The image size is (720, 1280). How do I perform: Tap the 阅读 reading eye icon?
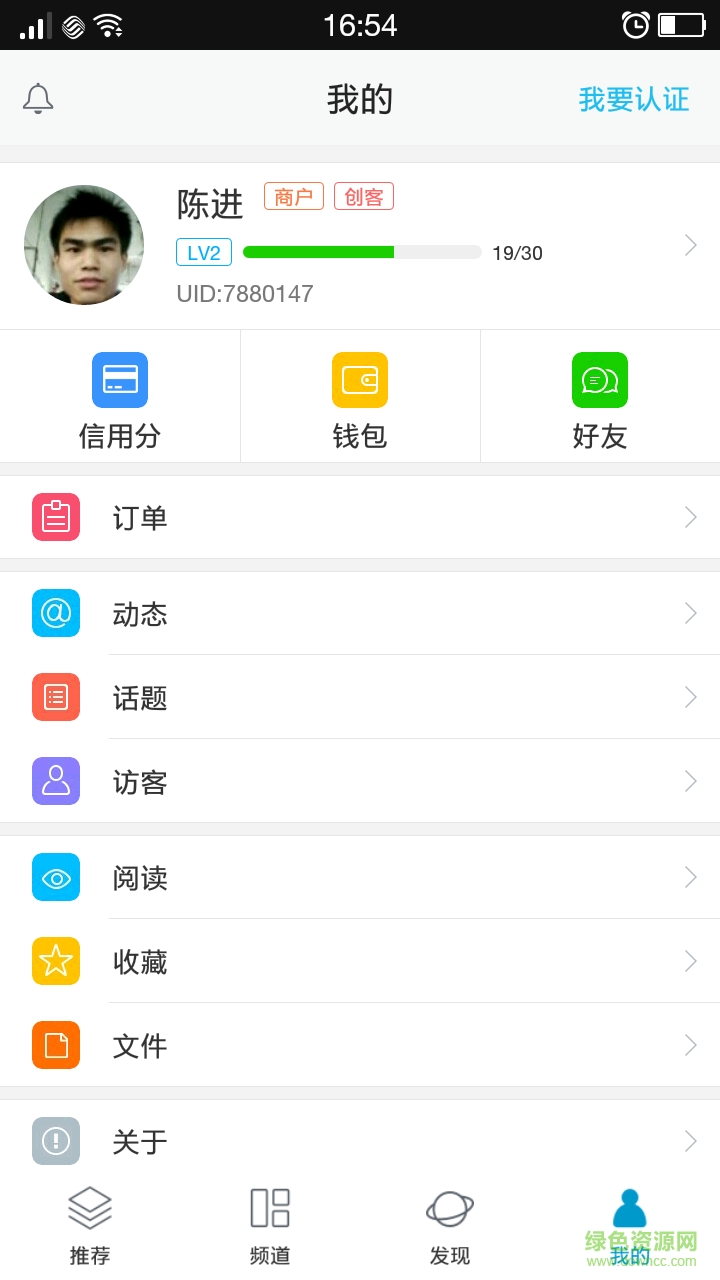[55, 877]
